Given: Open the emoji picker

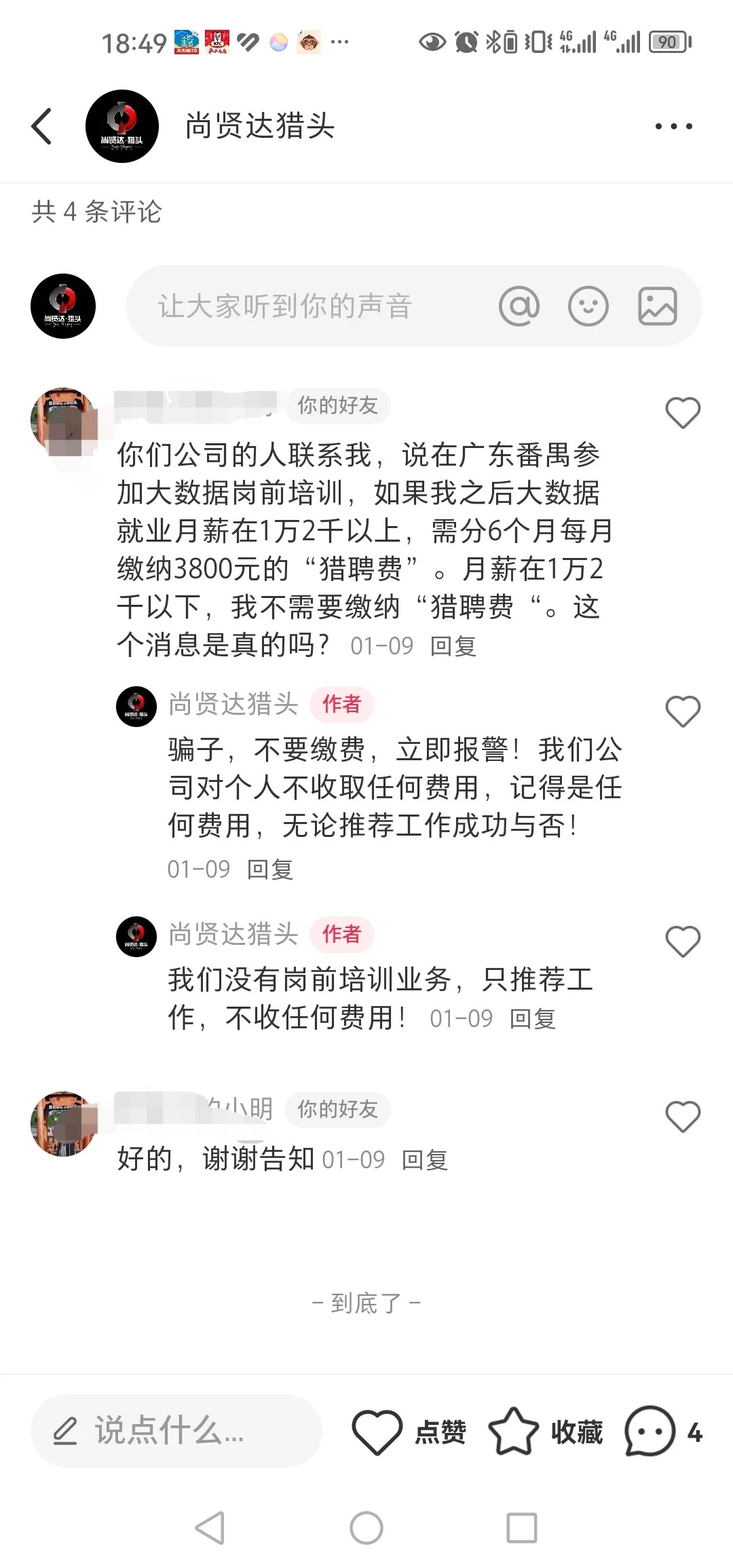Looking at the screenshot, I should tap(588, 306).
